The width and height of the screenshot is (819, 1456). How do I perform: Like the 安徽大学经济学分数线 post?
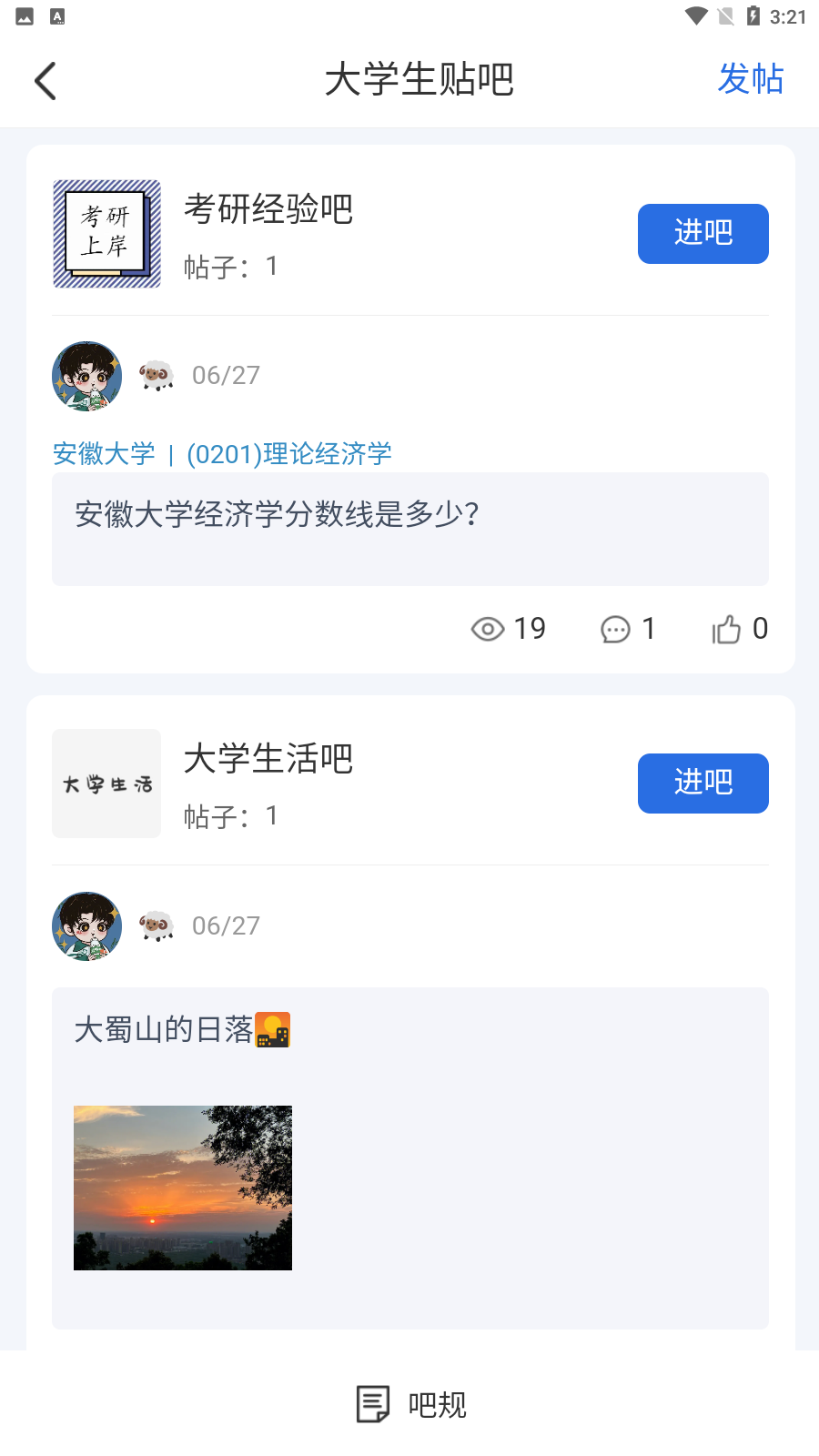click(x=739, y=629)
